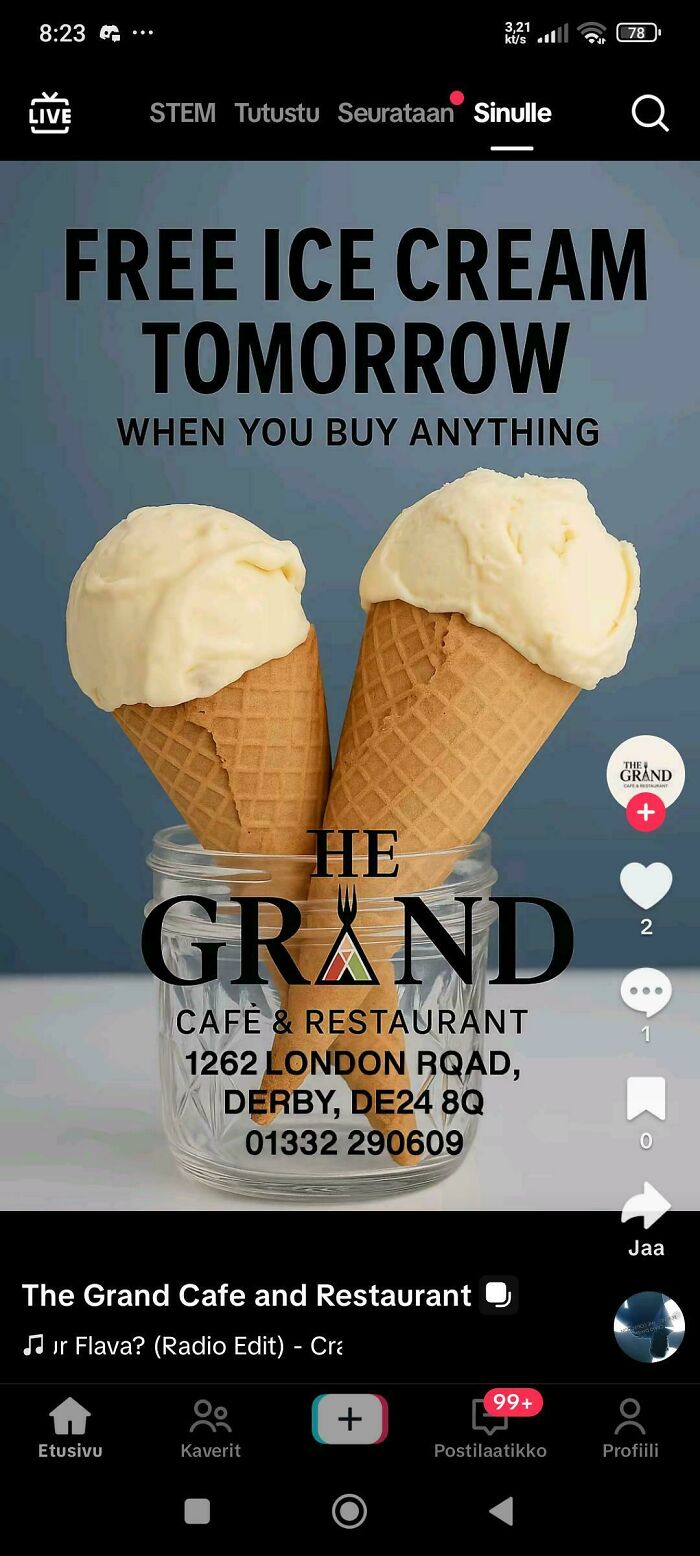Bookmark this video
The height and width of the screenshot is (1556, 700).
[645, 1099]
